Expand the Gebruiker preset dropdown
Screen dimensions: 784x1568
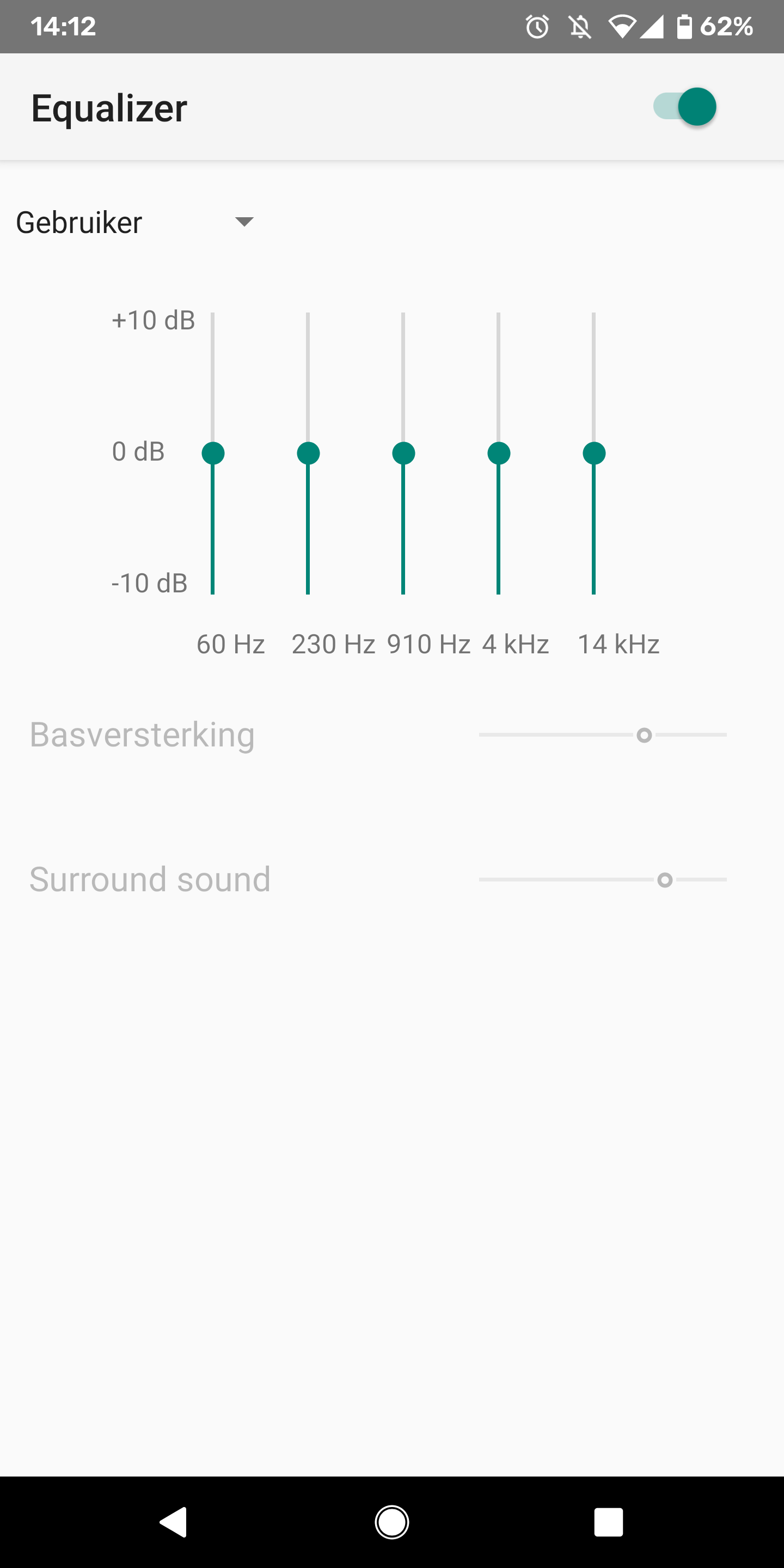(x=134, y=222)
